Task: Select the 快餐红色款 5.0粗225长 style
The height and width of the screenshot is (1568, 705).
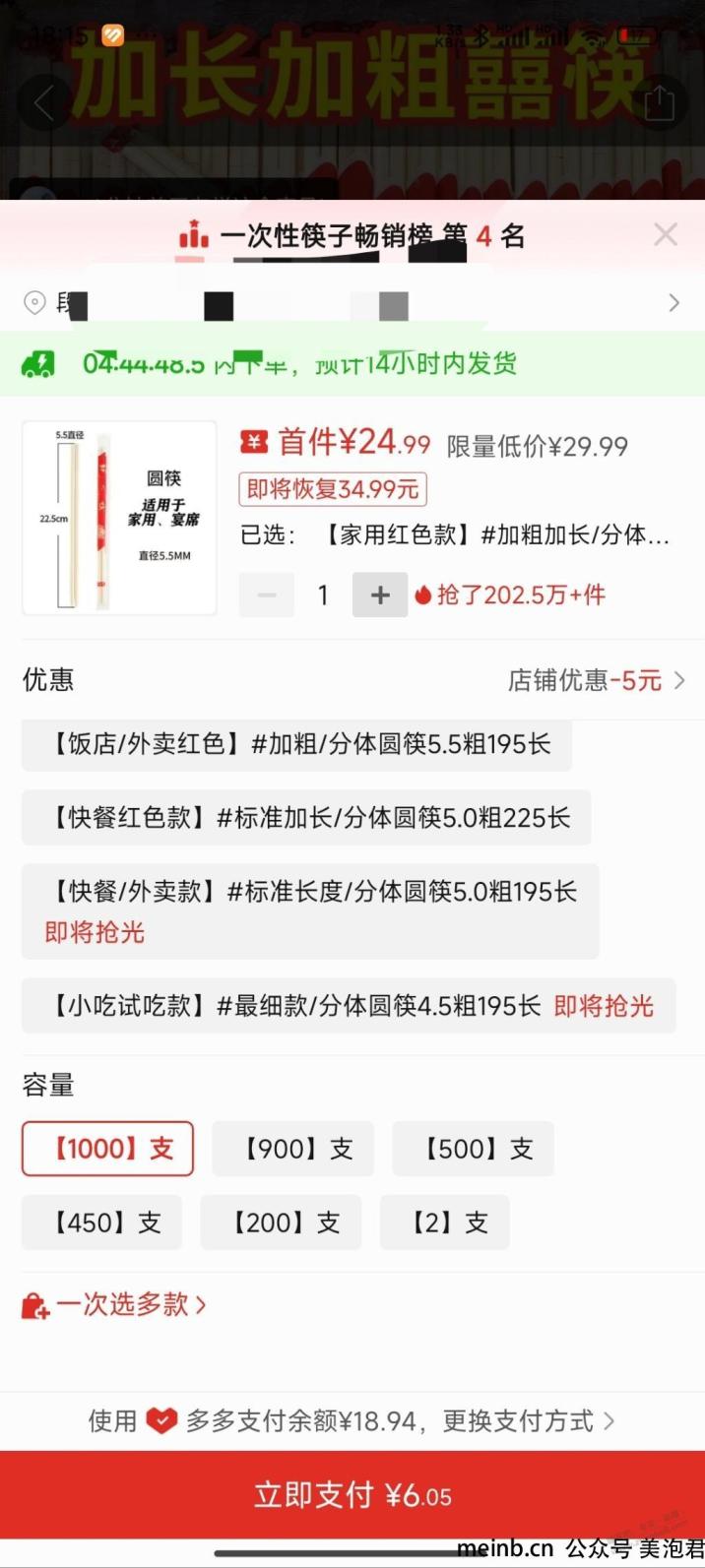Action: (306, 818)
